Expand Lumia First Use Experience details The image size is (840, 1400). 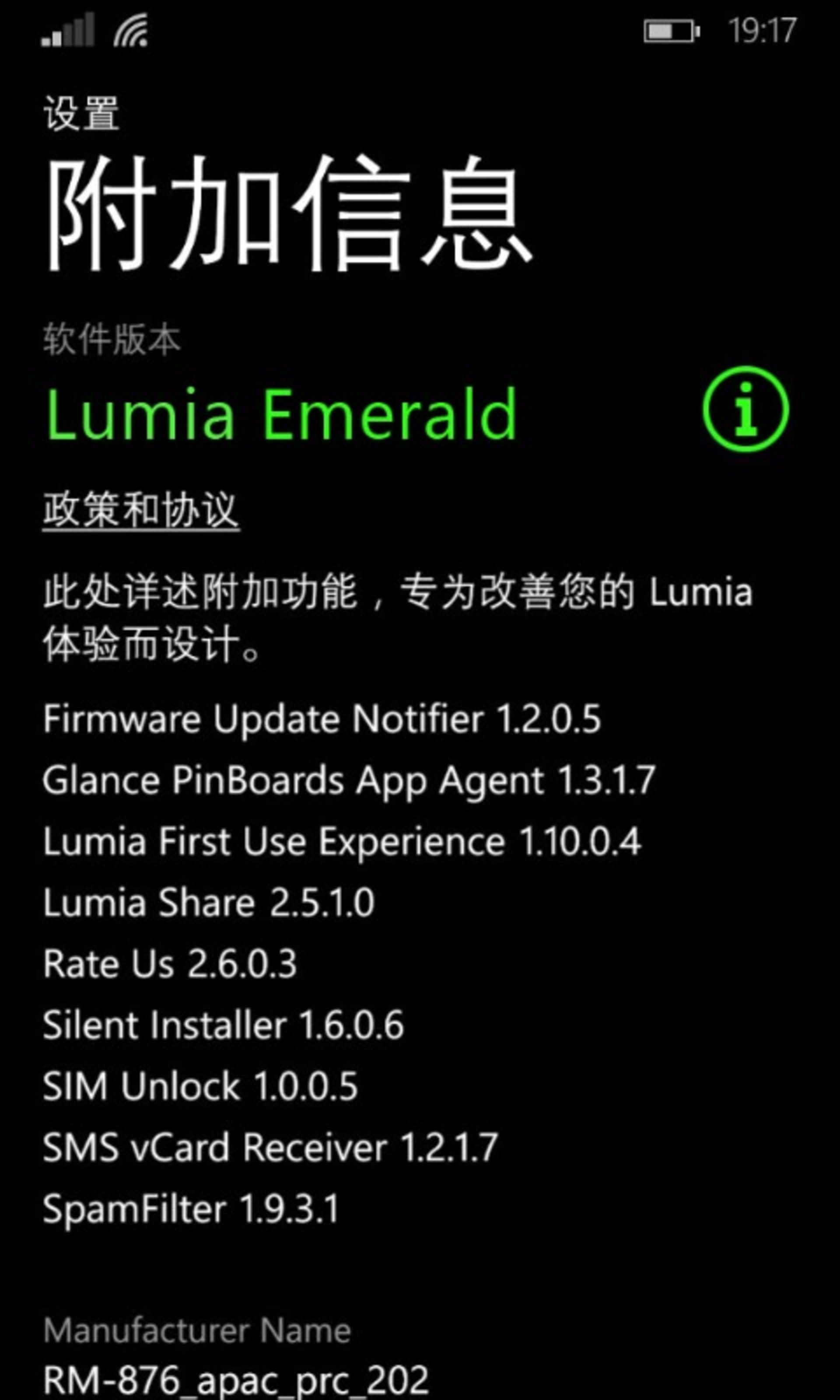pos(343,841)
